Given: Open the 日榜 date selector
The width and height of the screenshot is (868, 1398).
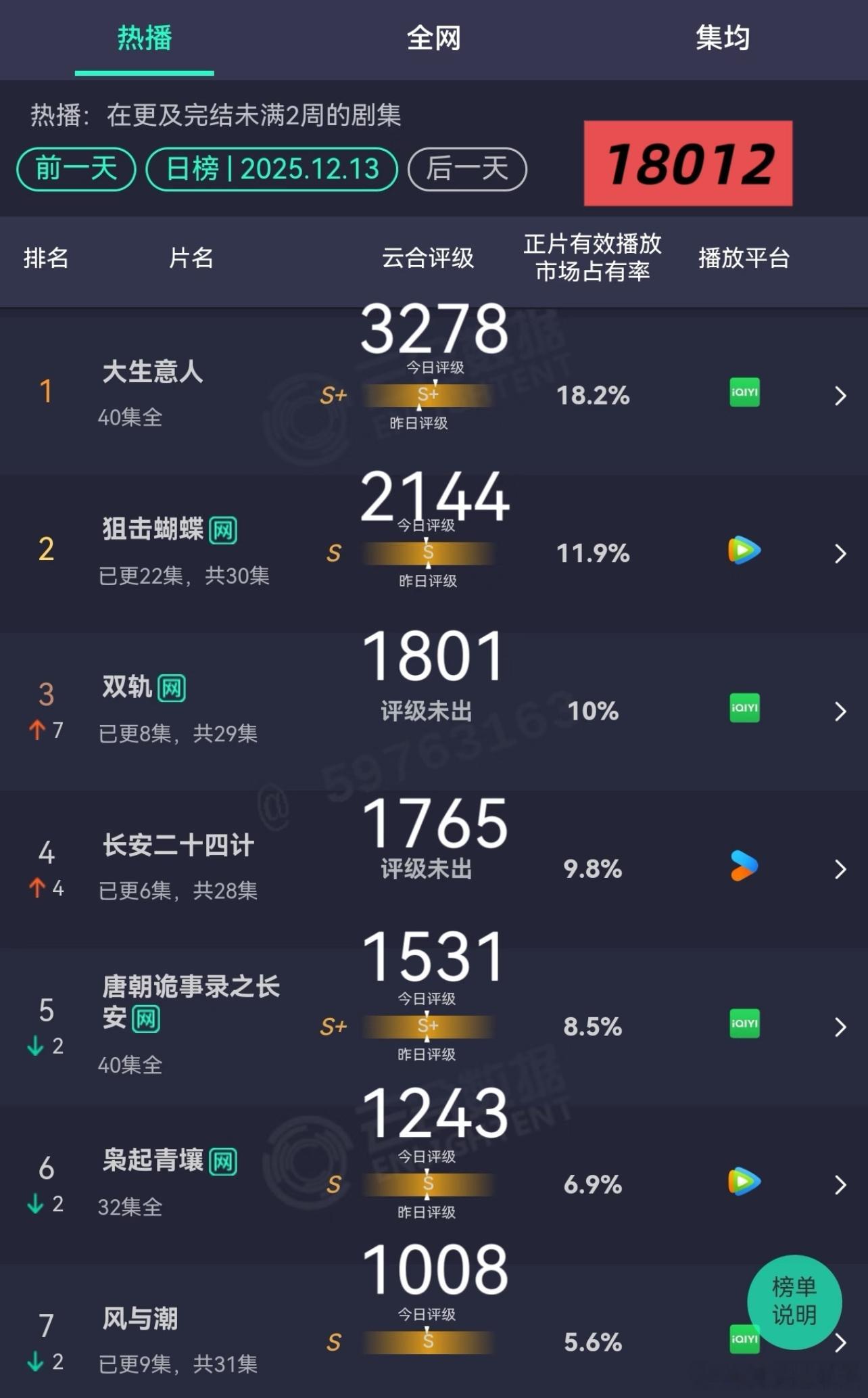Looking at the screenshot, I should tap(270, 169).
